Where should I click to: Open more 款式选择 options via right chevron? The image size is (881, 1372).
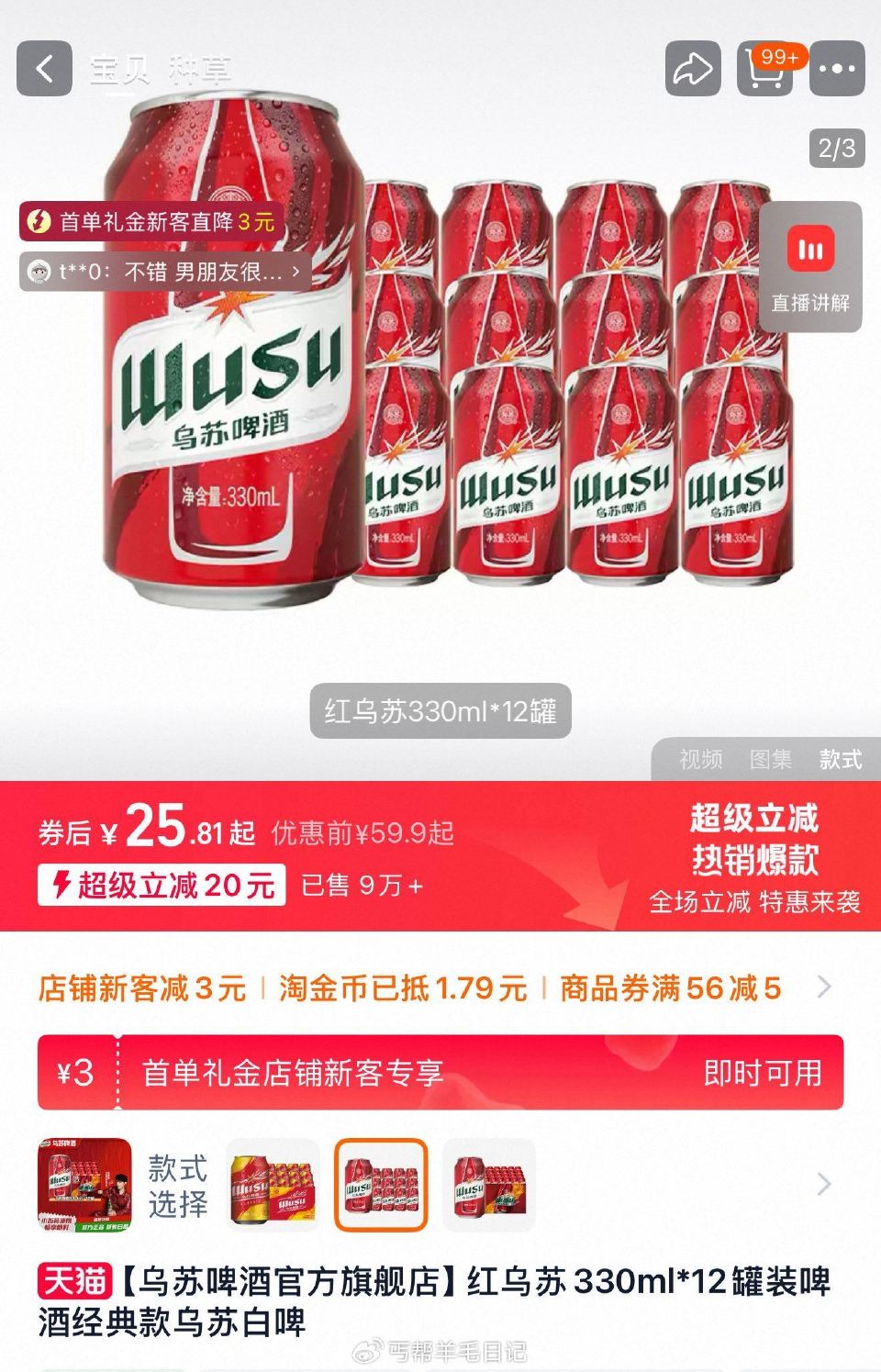click(x=822, y=1184)
